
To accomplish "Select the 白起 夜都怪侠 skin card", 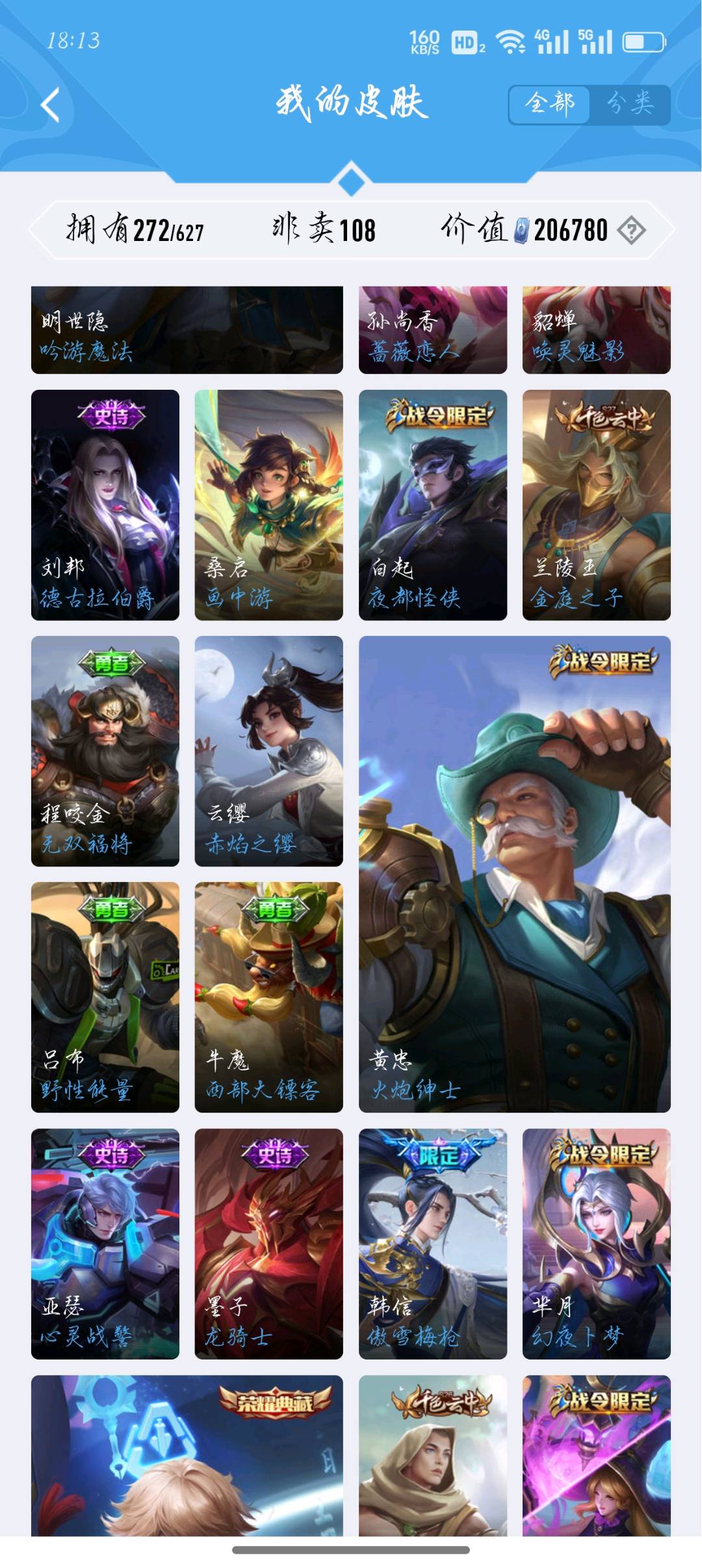I will tap(432, 505).
